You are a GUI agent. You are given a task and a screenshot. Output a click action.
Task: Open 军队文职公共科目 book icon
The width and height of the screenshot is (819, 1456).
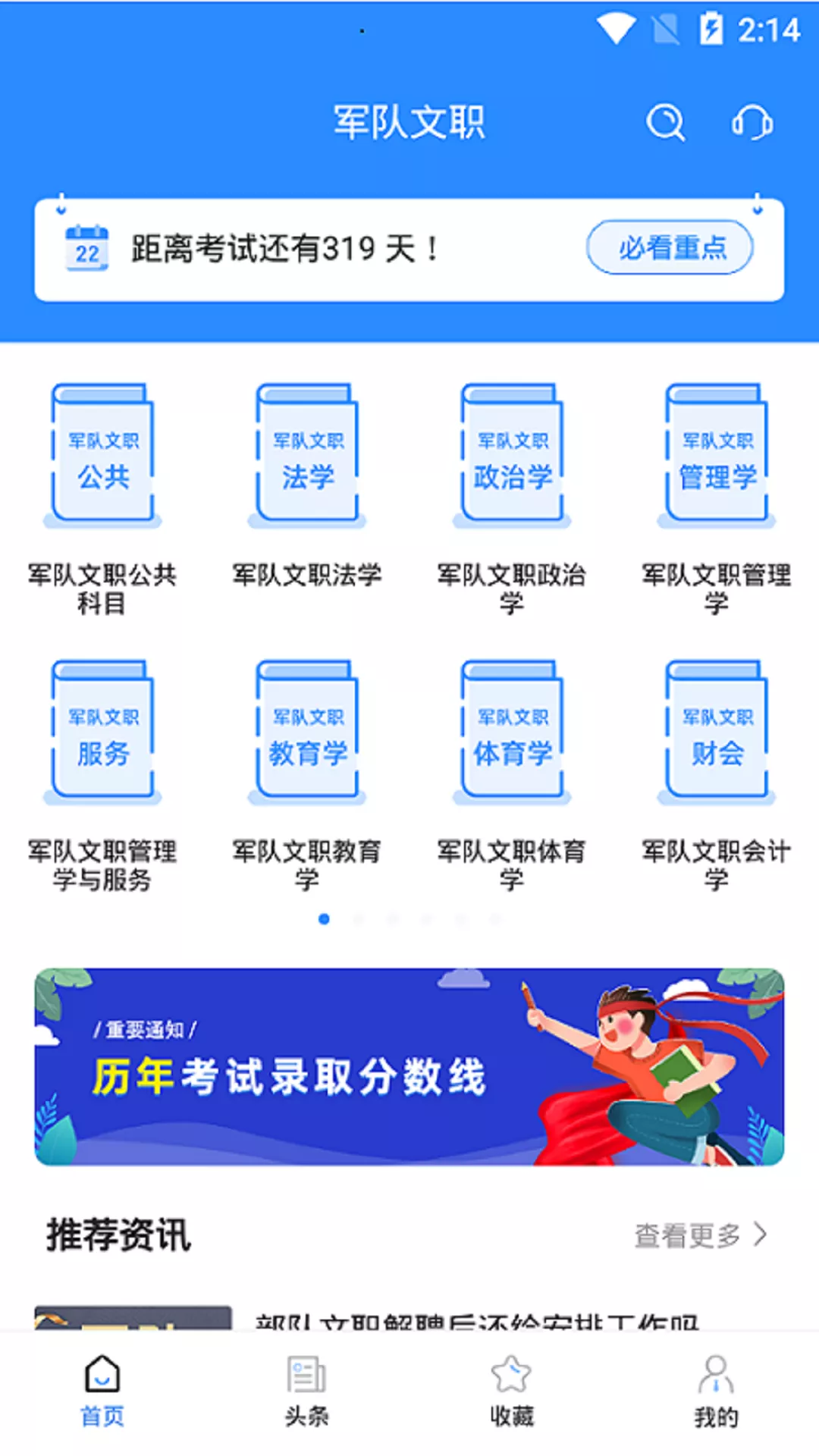pyautogui.click(x=105, y=453)
